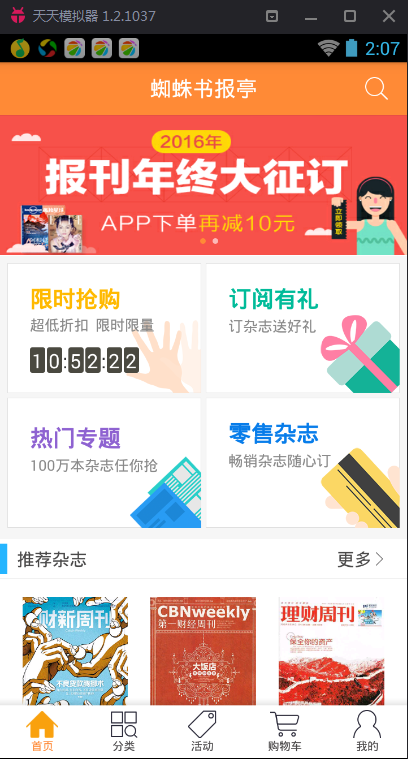Open the 限时抢购 flash sale card
This screenshot has width=408, height=759.
(104, 328)
